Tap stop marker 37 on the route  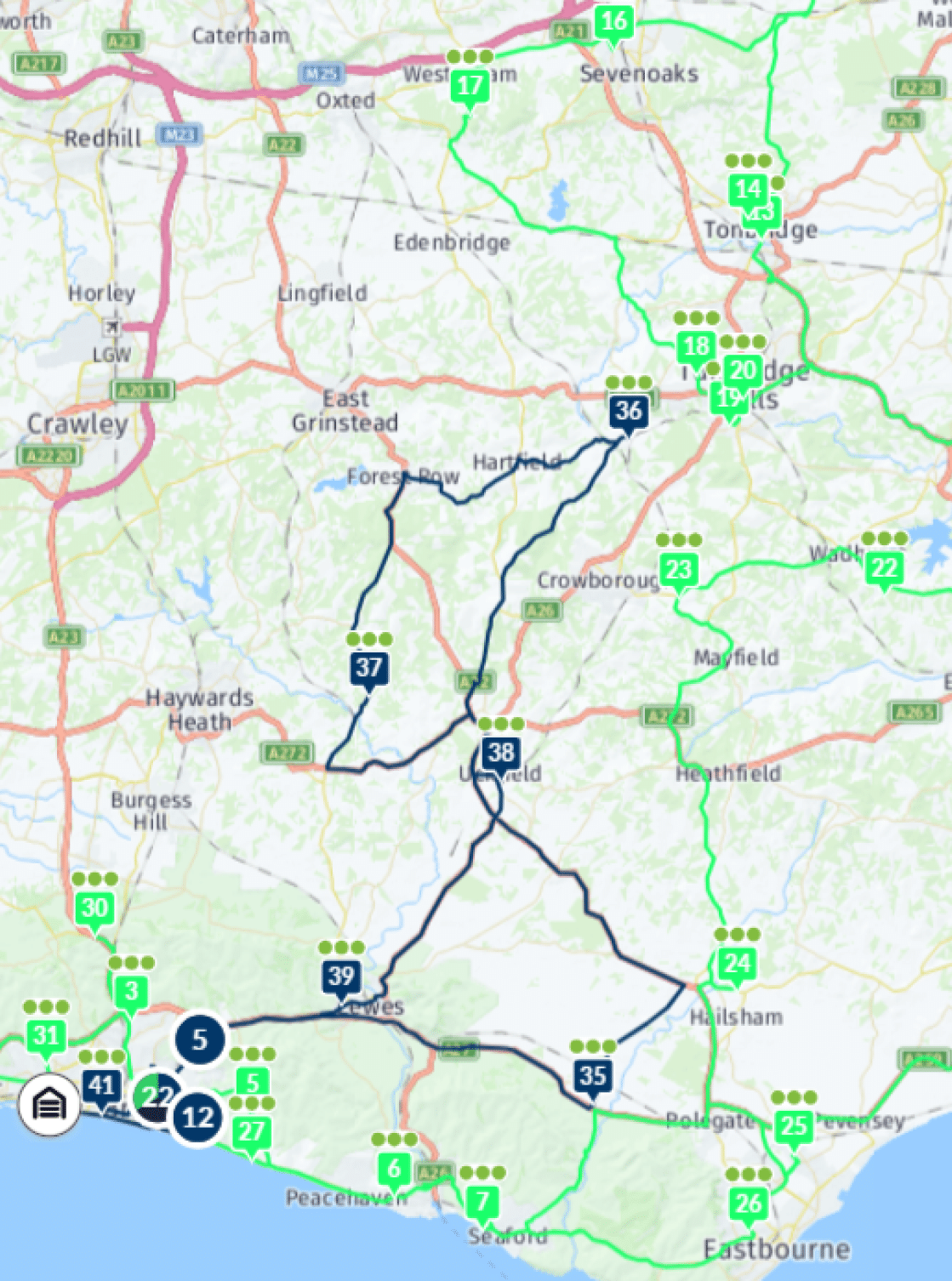[x=368, y=667]
